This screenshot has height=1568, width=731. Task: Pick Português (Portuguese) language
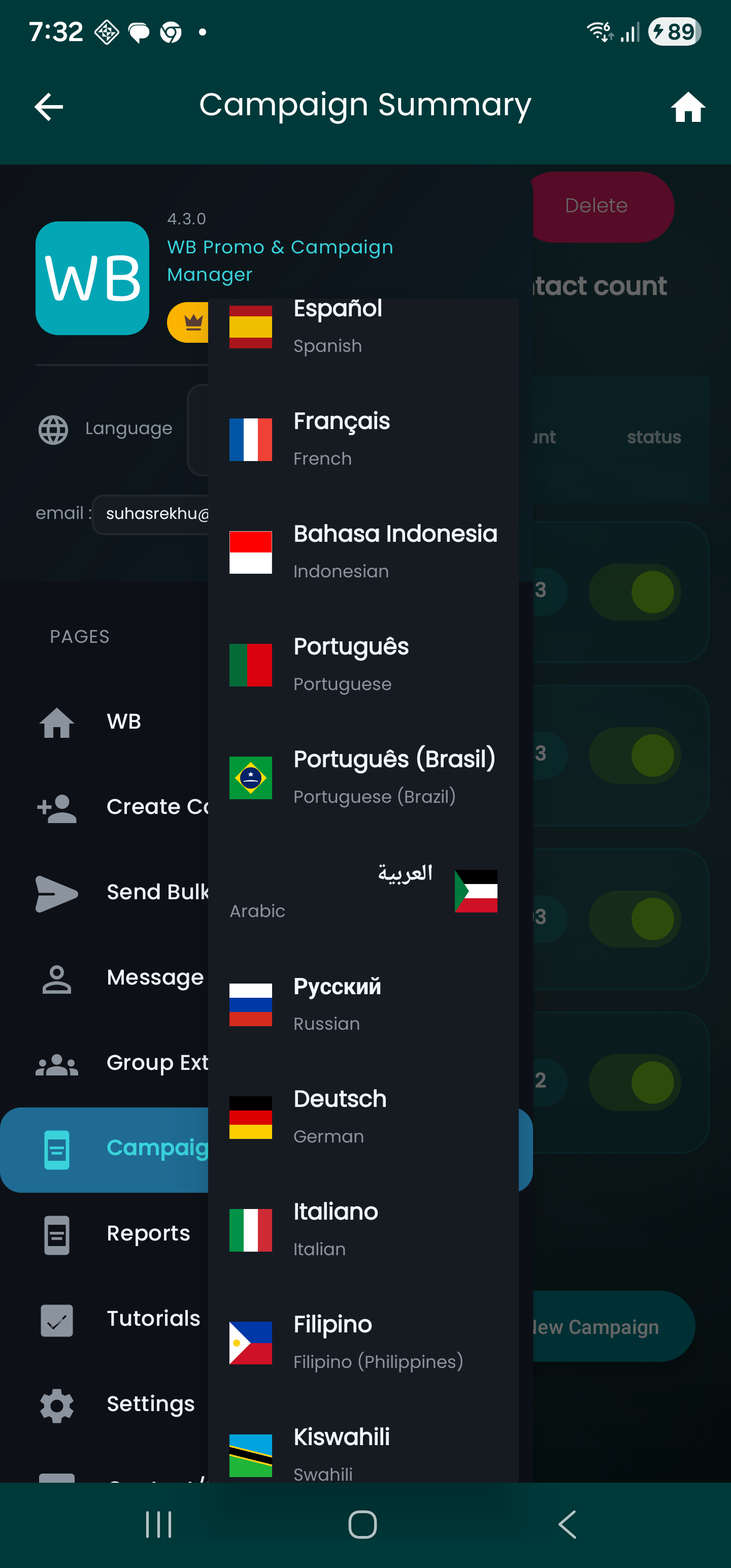tap(363, 665)
